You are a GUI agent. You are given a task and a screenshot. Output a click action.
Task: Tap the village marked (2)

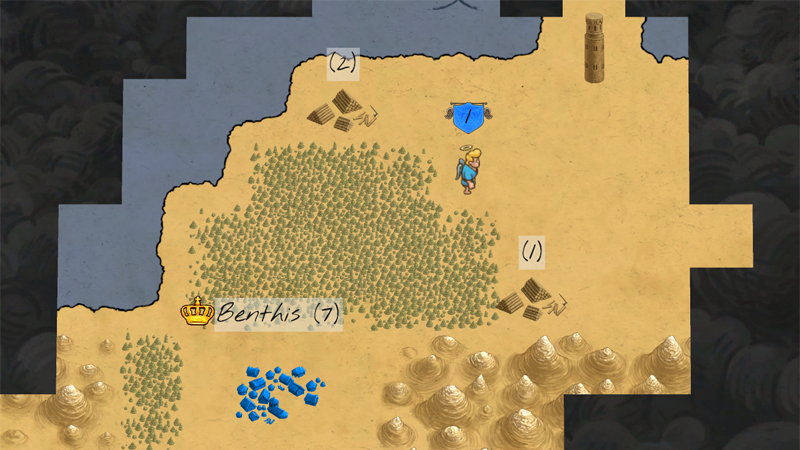pyautogui.click(x=340, y=110)
